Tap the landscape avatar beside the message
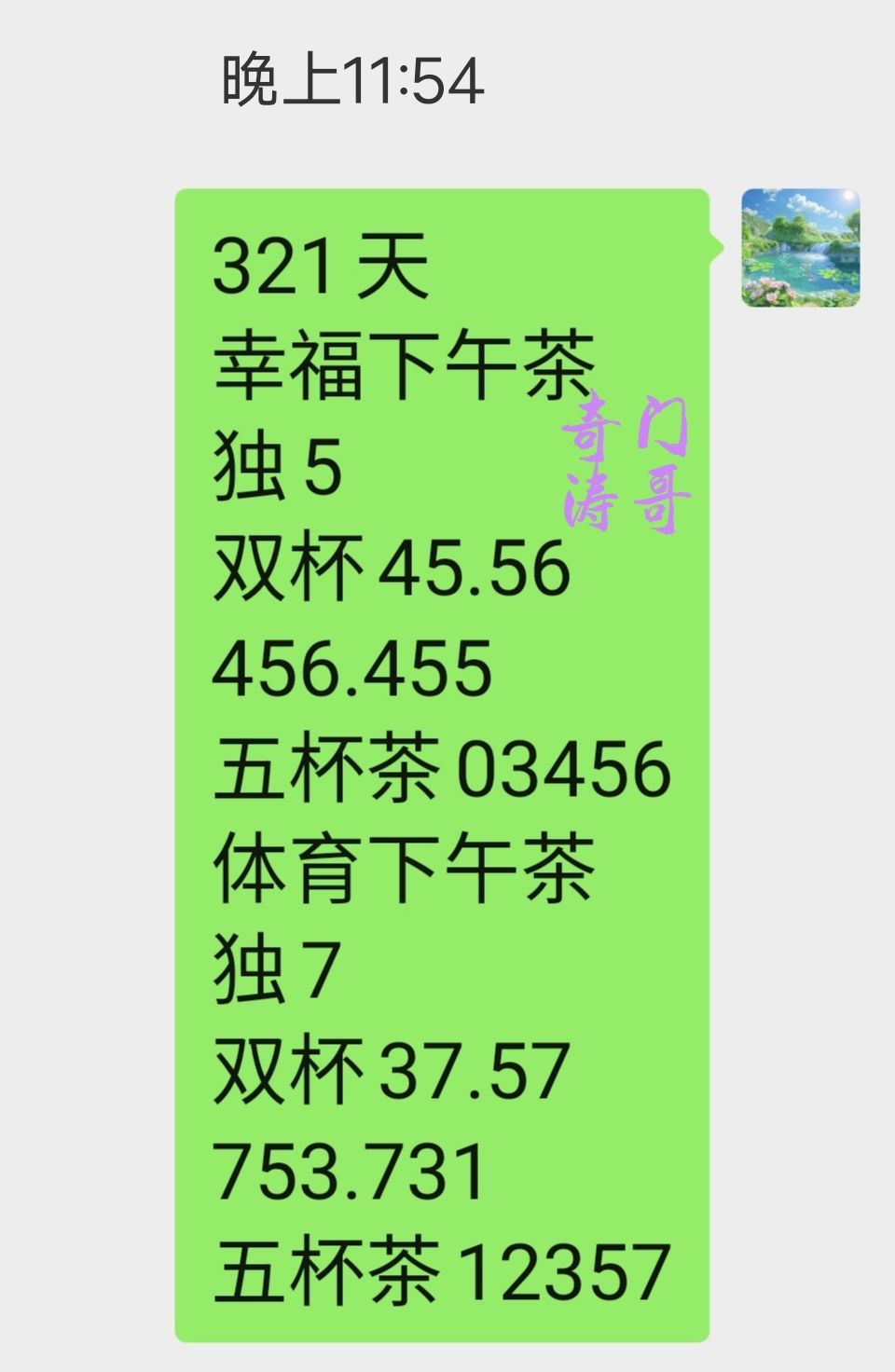895x1372 pixels. point(800,247)
